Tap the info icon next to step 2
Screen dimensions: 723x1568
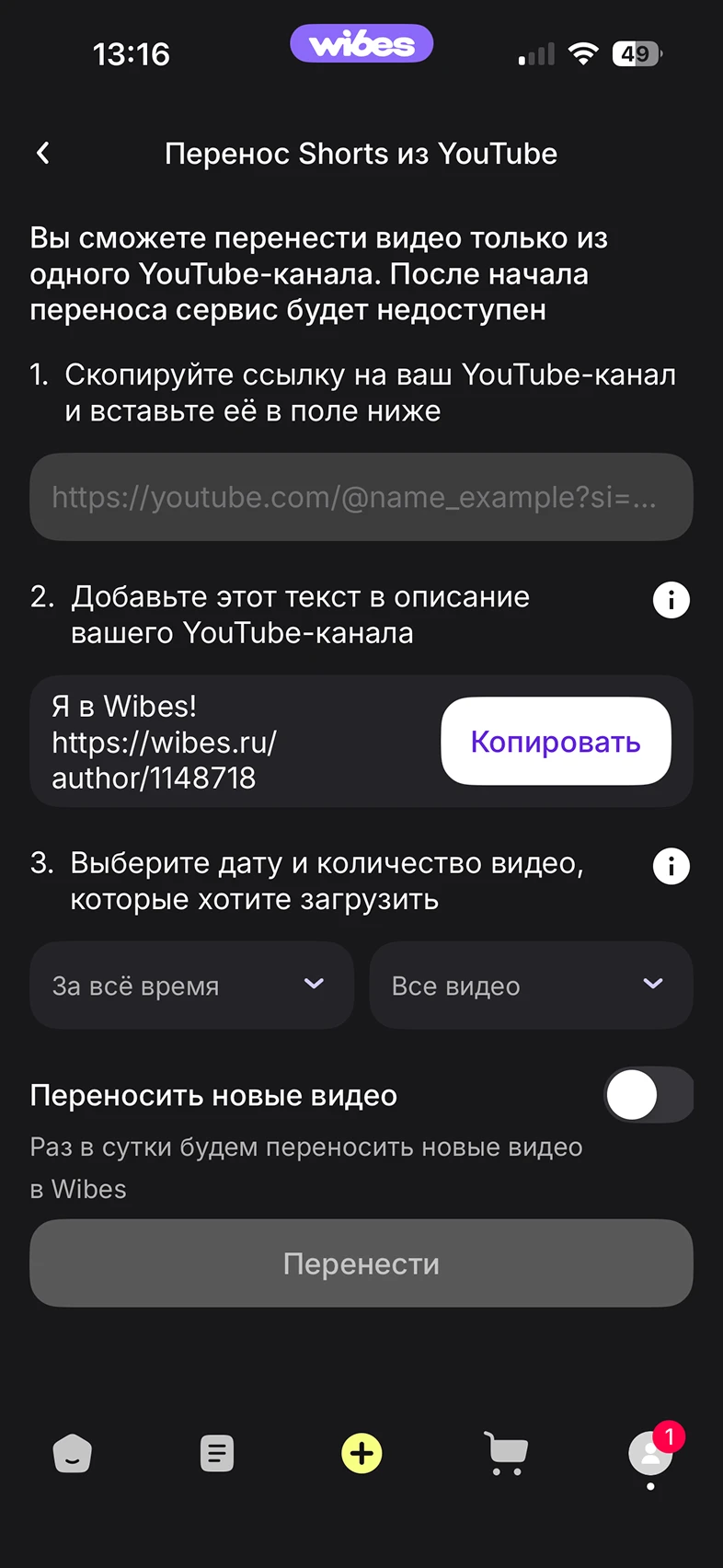tap(671, 600)
